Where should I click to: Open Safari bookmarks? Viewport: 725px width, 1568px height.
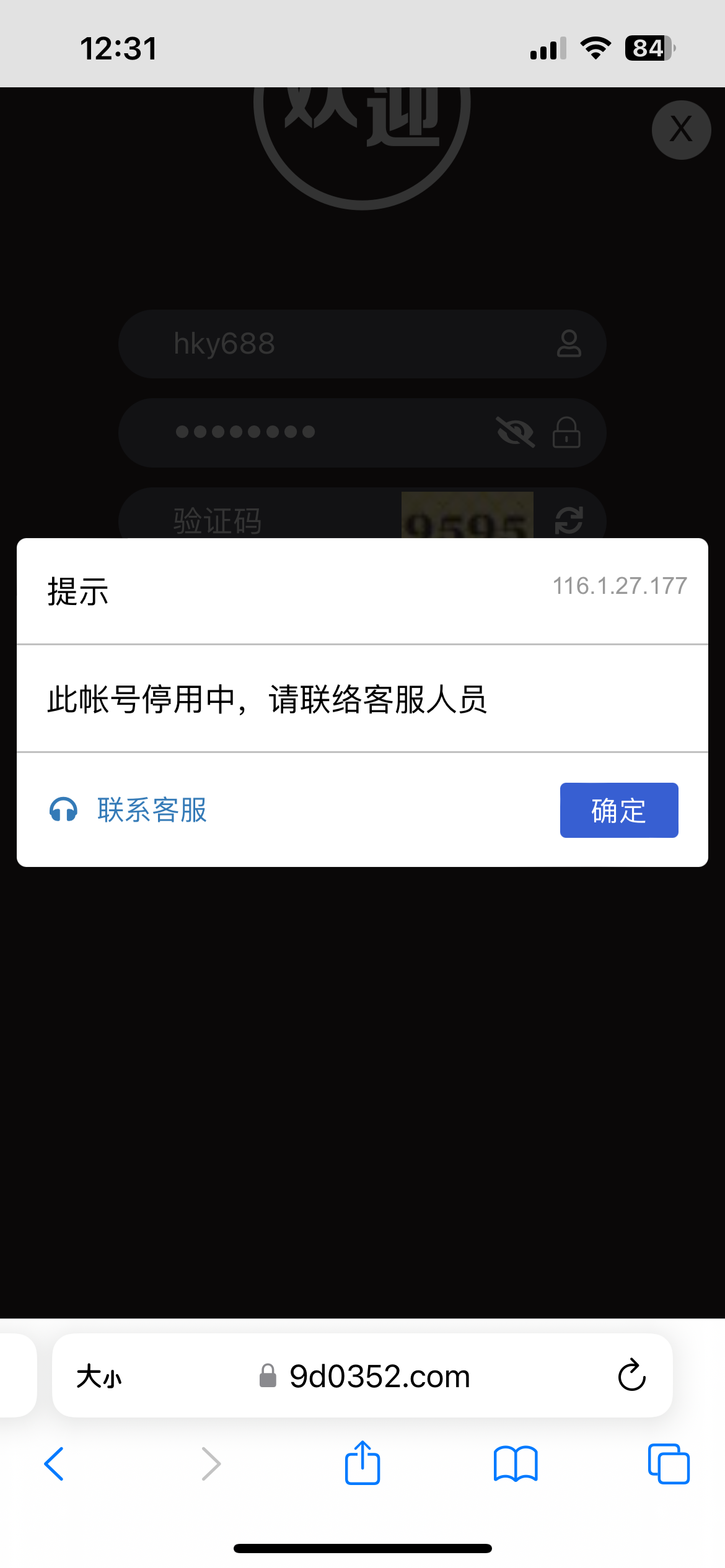(516, 1464)
